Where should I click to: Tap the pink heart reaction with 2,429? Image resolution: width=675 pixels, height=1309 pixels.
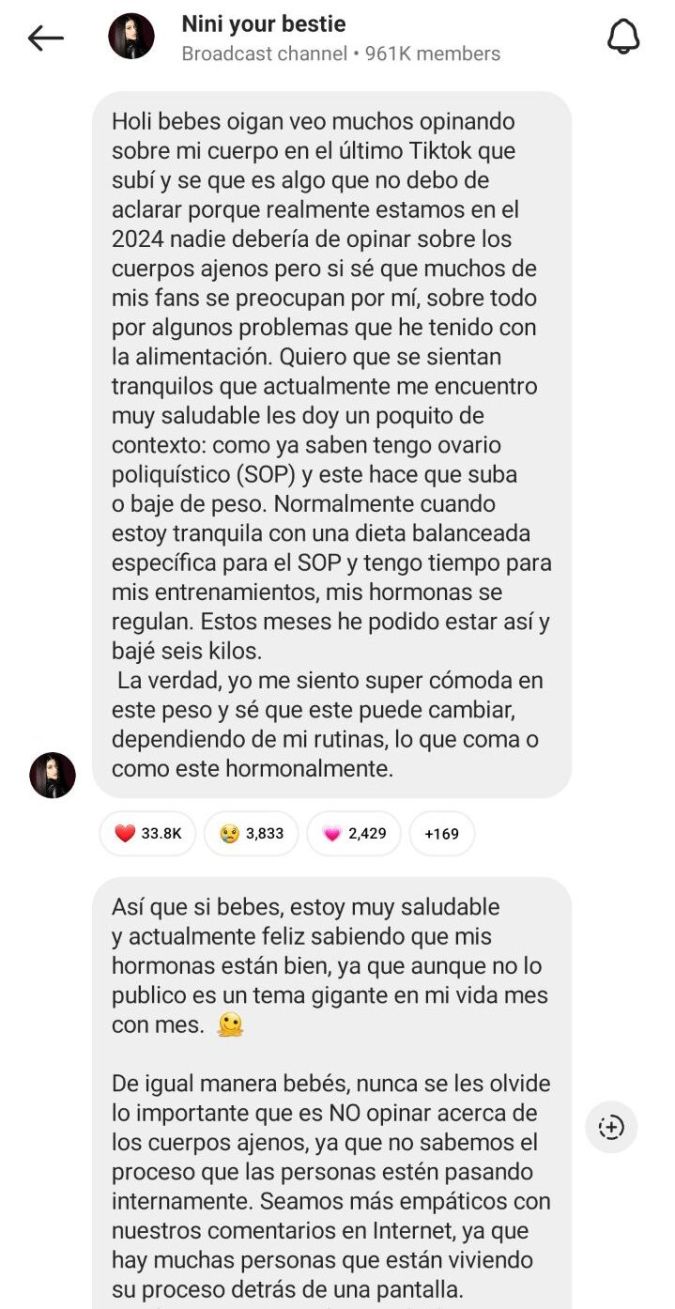pyautogui.click(x=353, y=833)
